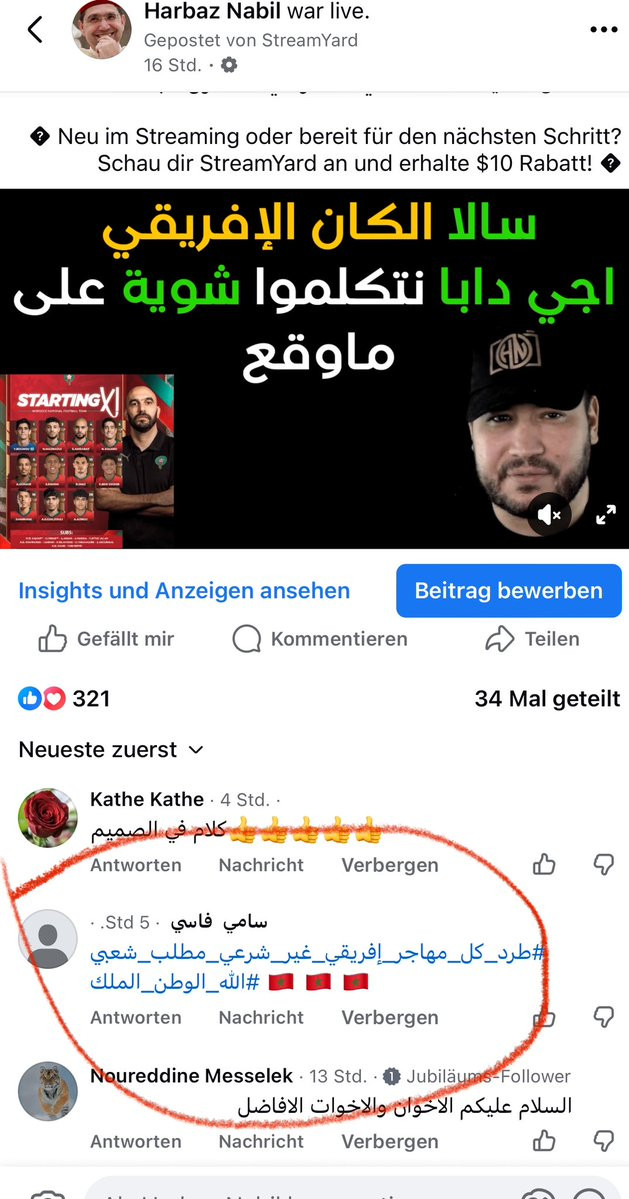Open the Neueste zuerst sorting dropdown
629x1199 pixels.
click(111, 749)
